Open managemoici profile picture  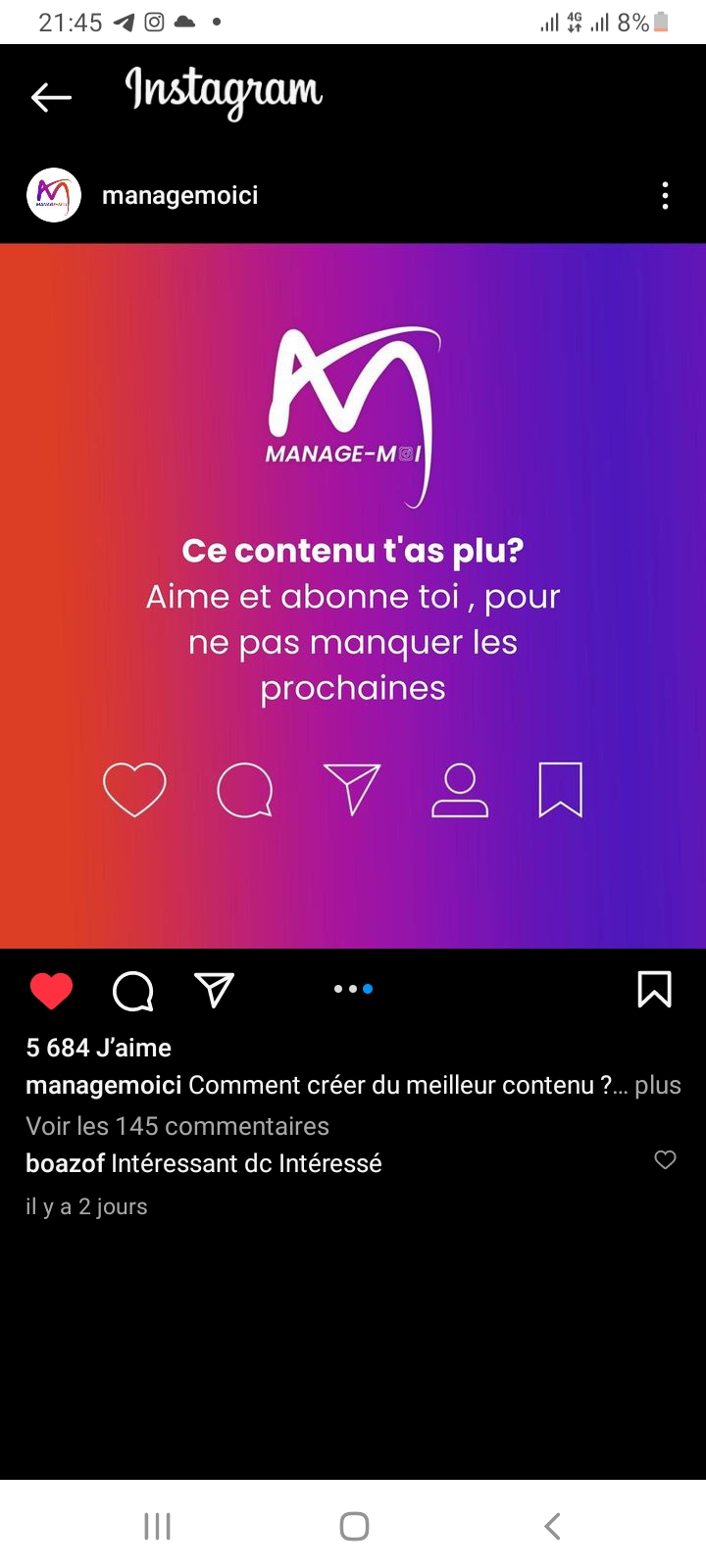[x=54, y=195]
